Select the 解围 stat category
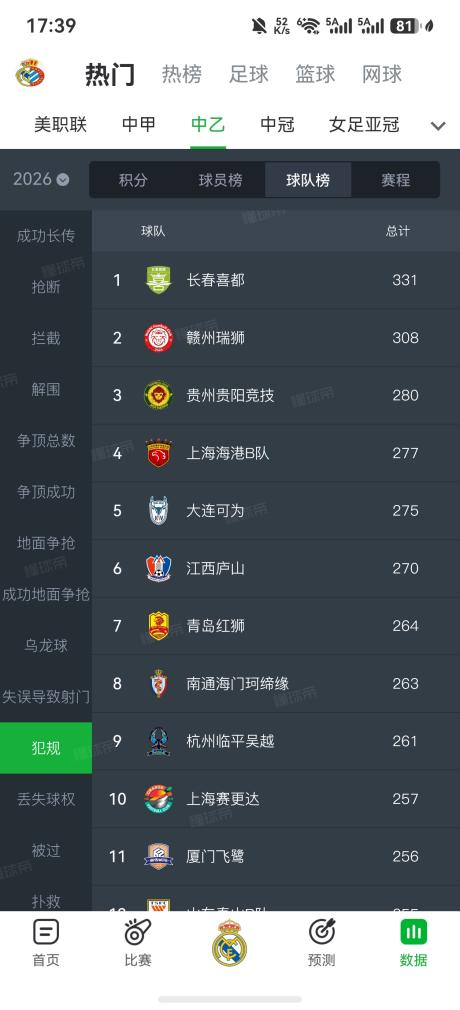The width and height of the screenshot is (460, 1010). (x=46, y=389)
